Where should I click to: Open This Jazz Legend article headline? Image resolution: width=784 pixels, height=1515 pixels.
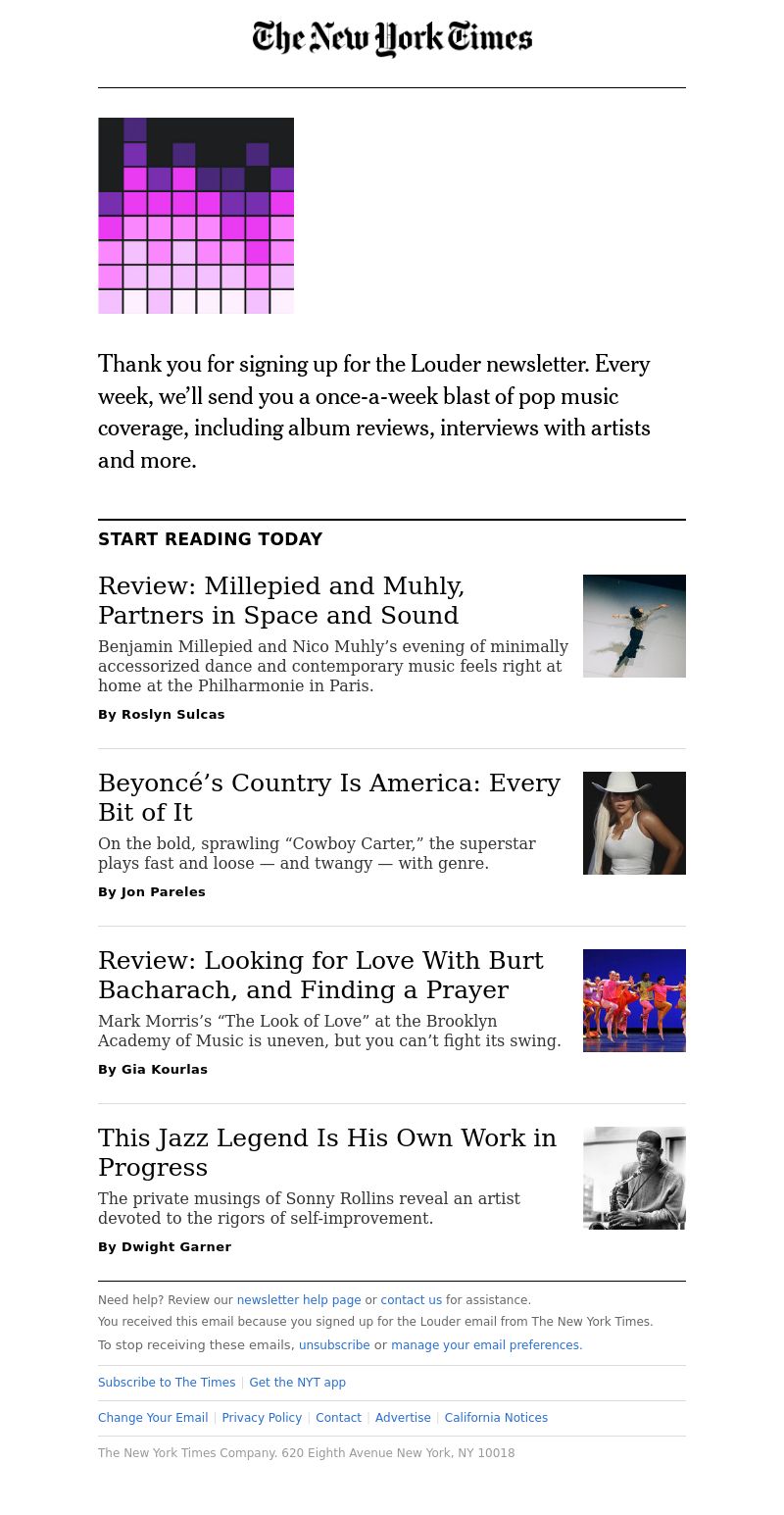(327, 1152)
